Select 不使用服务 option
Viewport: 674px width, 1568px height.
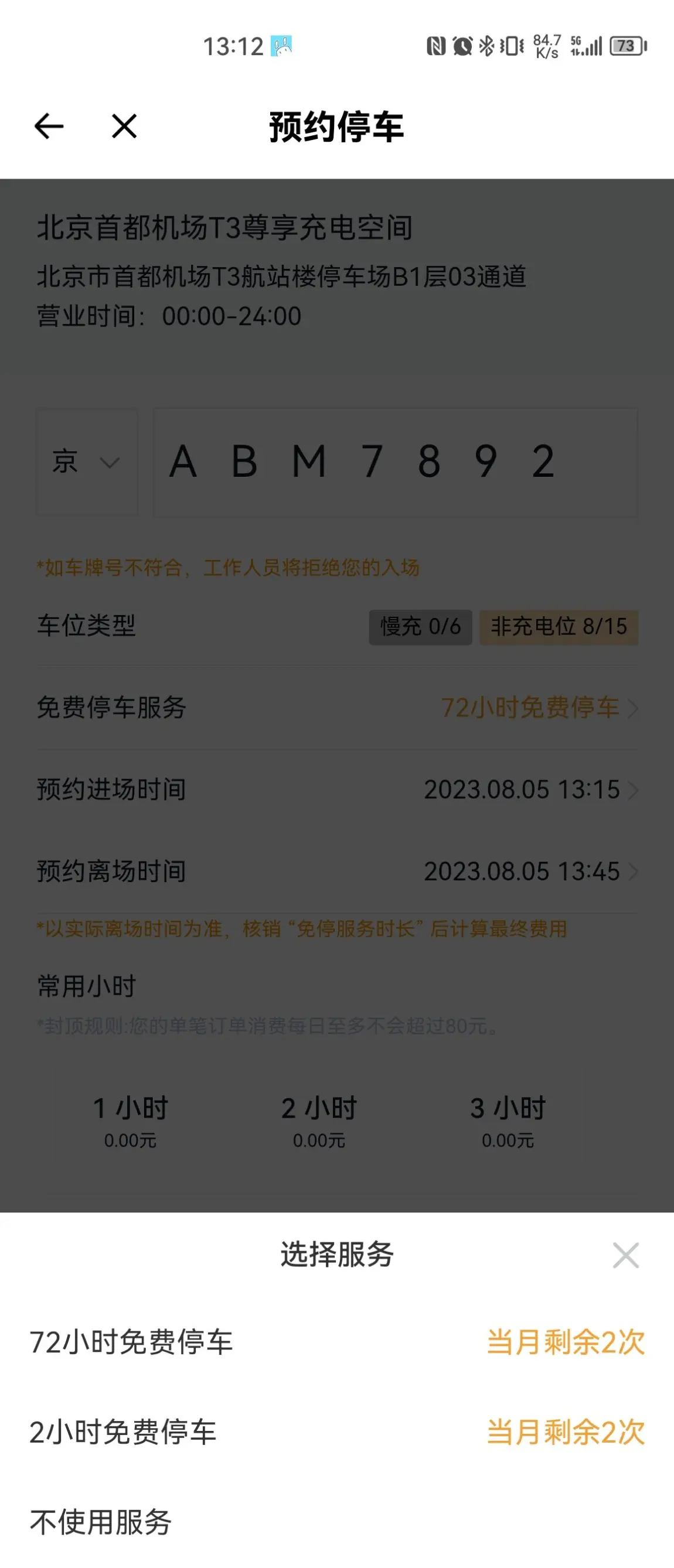coord(336,1522)
